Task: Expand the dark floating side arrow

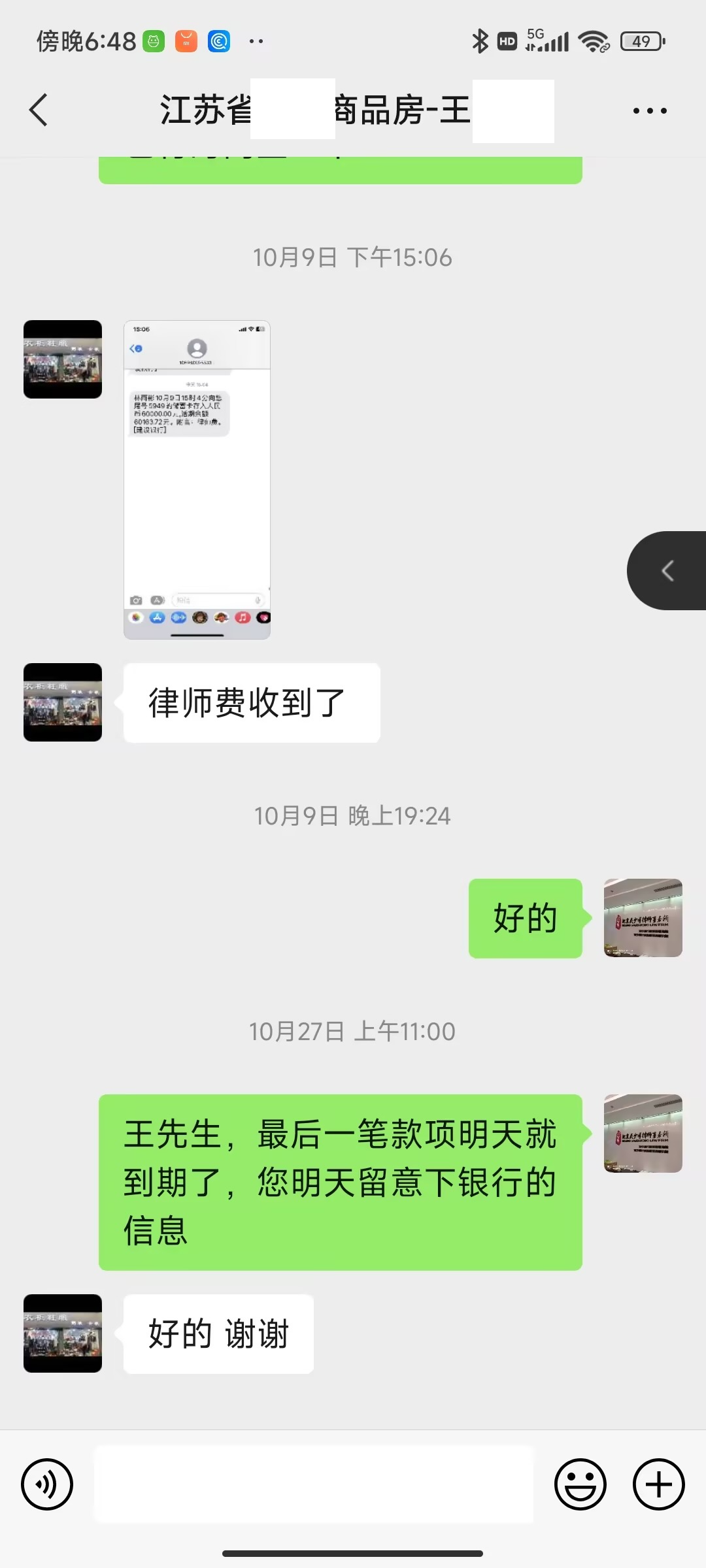Action: [667, 571]
